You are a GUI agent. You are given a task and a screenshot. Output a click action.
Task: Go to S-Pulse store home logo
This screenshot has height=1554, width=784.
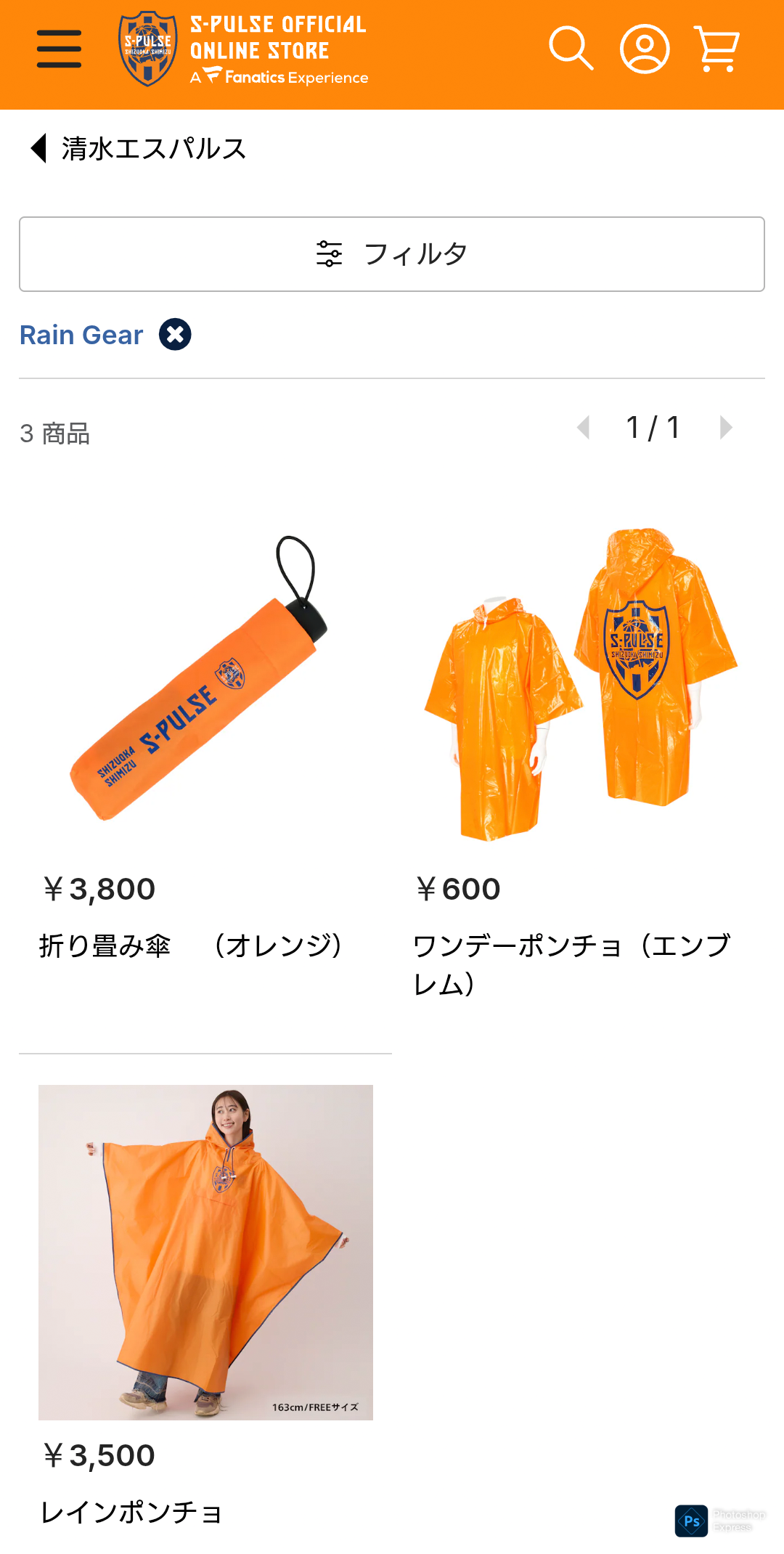click(x=243, y=49)
